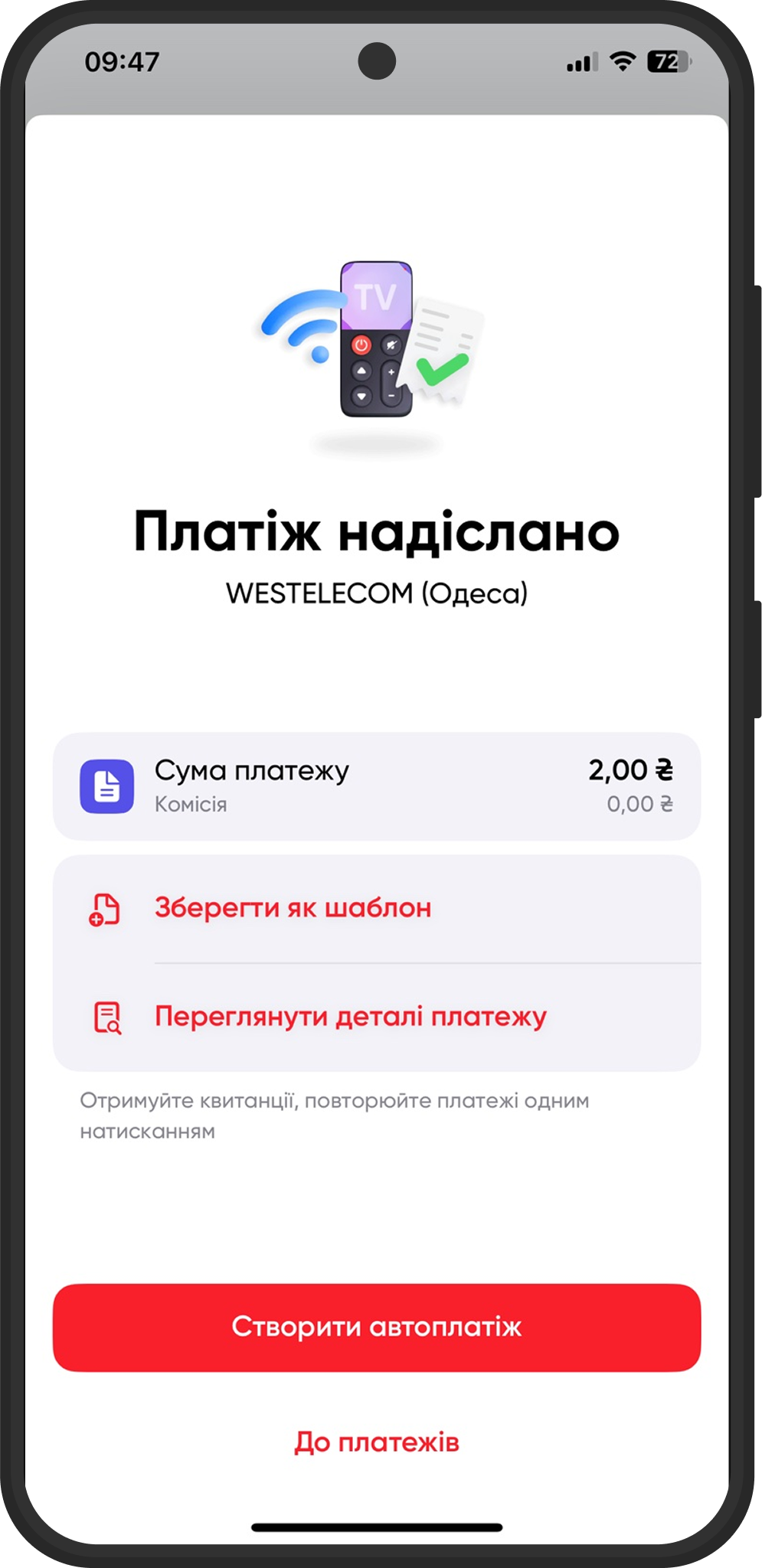Save payment as template (Зберегти як шаблон)
This screenshot has height=1568, width=762.
293,909
